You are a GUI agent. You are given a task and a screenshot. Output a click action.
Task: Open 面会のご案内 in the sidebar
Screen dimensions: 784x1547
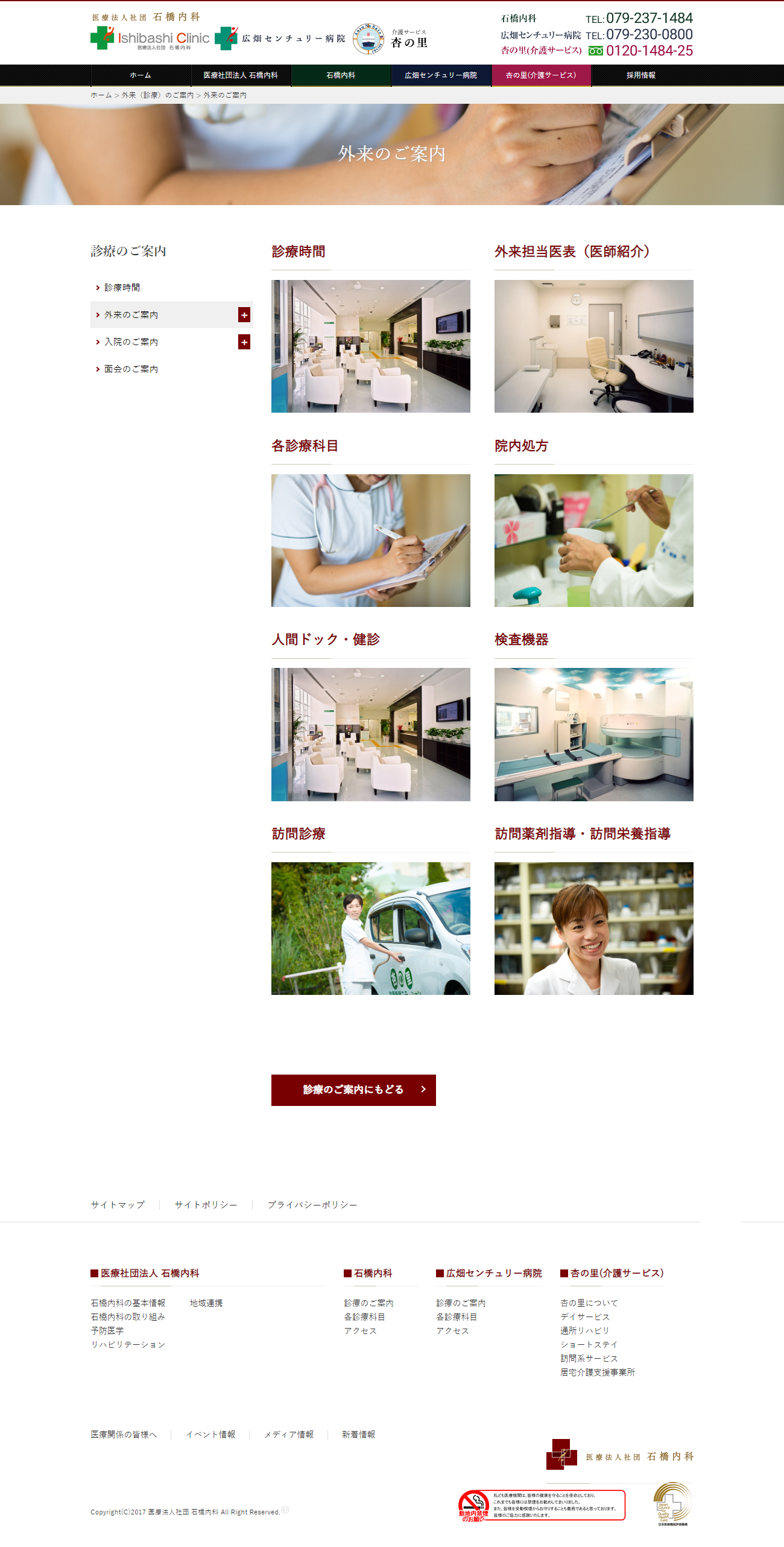coord(131,369)
